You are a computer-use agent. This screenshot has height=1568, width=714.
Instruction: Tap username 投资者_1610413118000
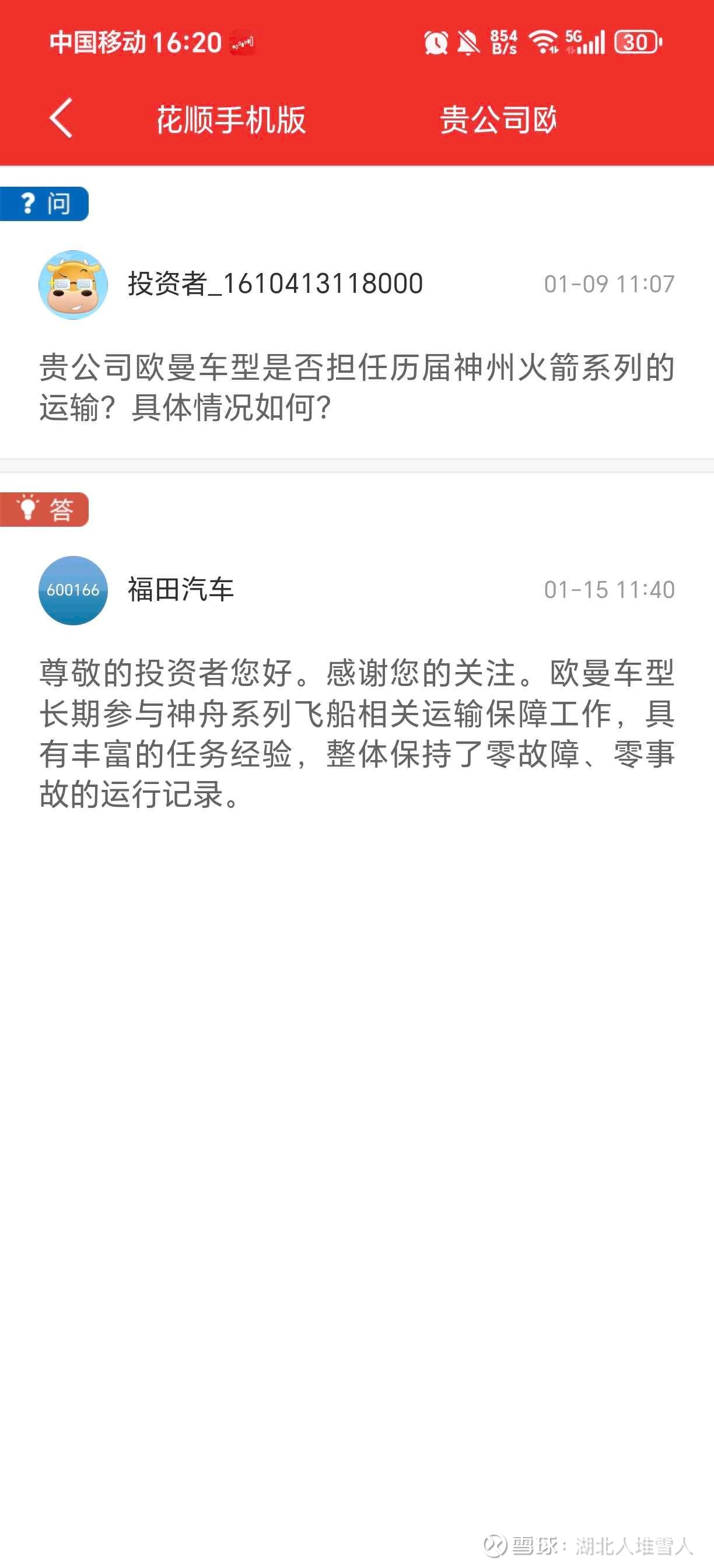point(274,283)
